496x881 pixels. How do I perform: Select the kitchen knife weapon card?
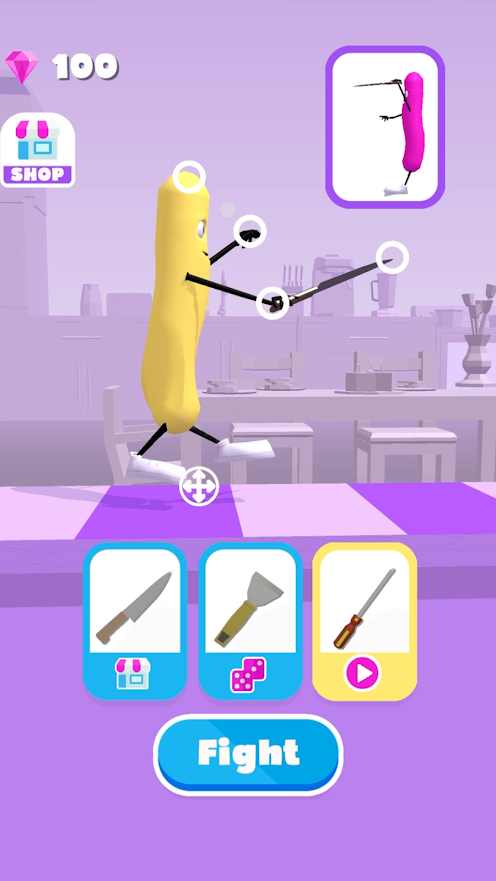click(x=135, y=621)
